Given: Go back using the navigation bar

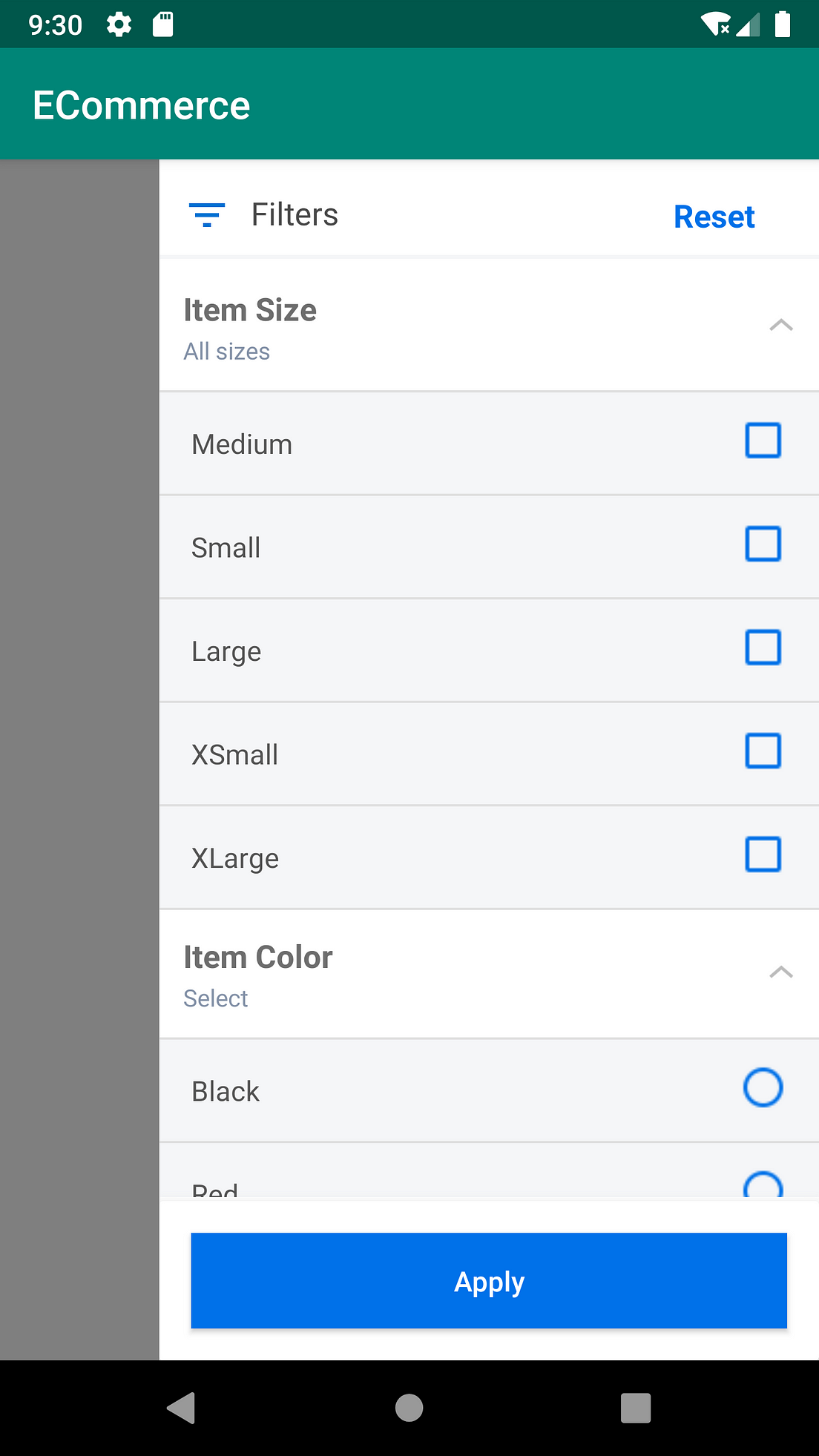Looking at the screenshot, I should coord(182,1408).
